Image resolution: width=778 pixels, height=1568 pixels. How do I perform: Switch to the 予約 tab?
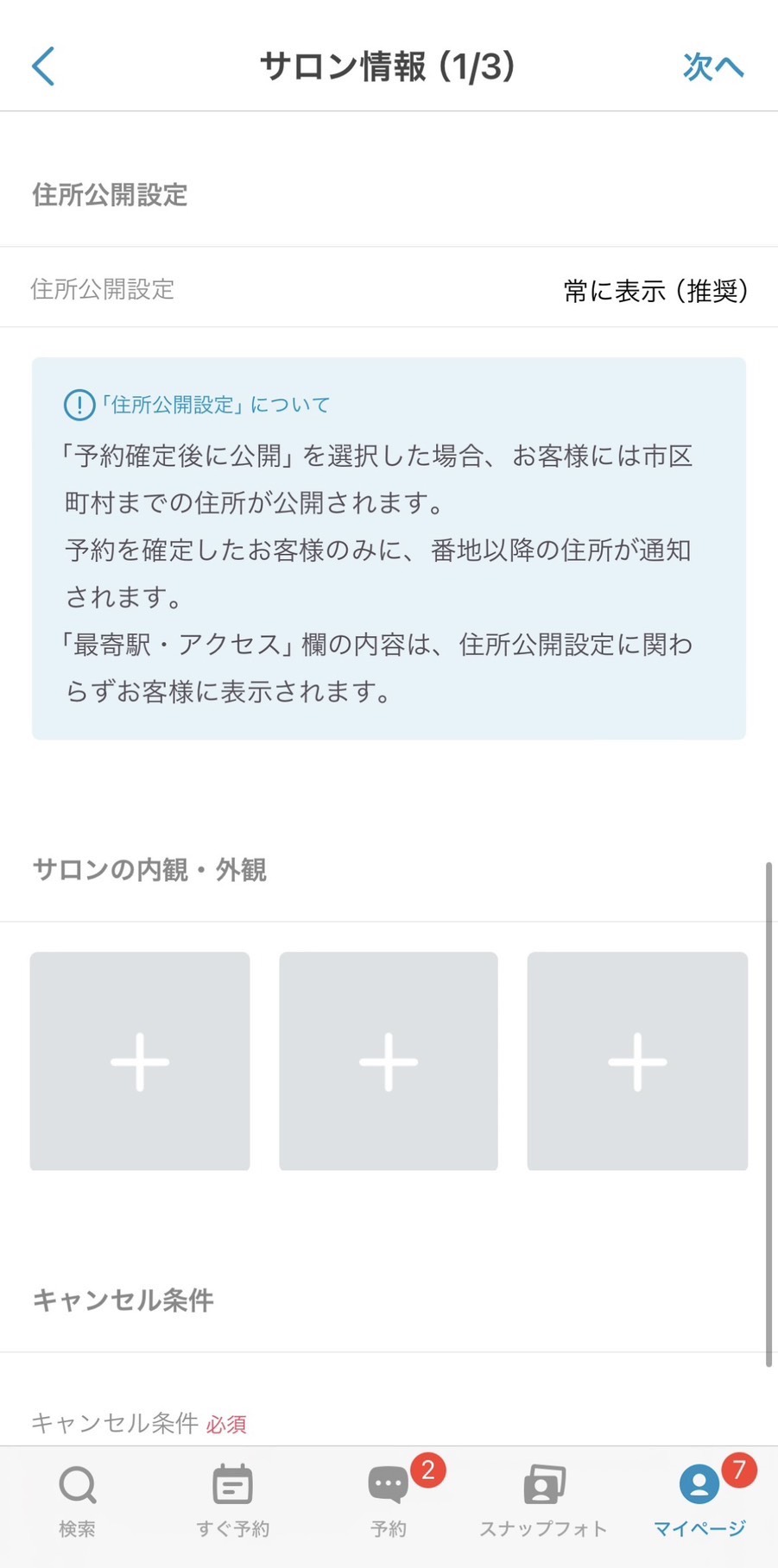tap(389, 1502)
